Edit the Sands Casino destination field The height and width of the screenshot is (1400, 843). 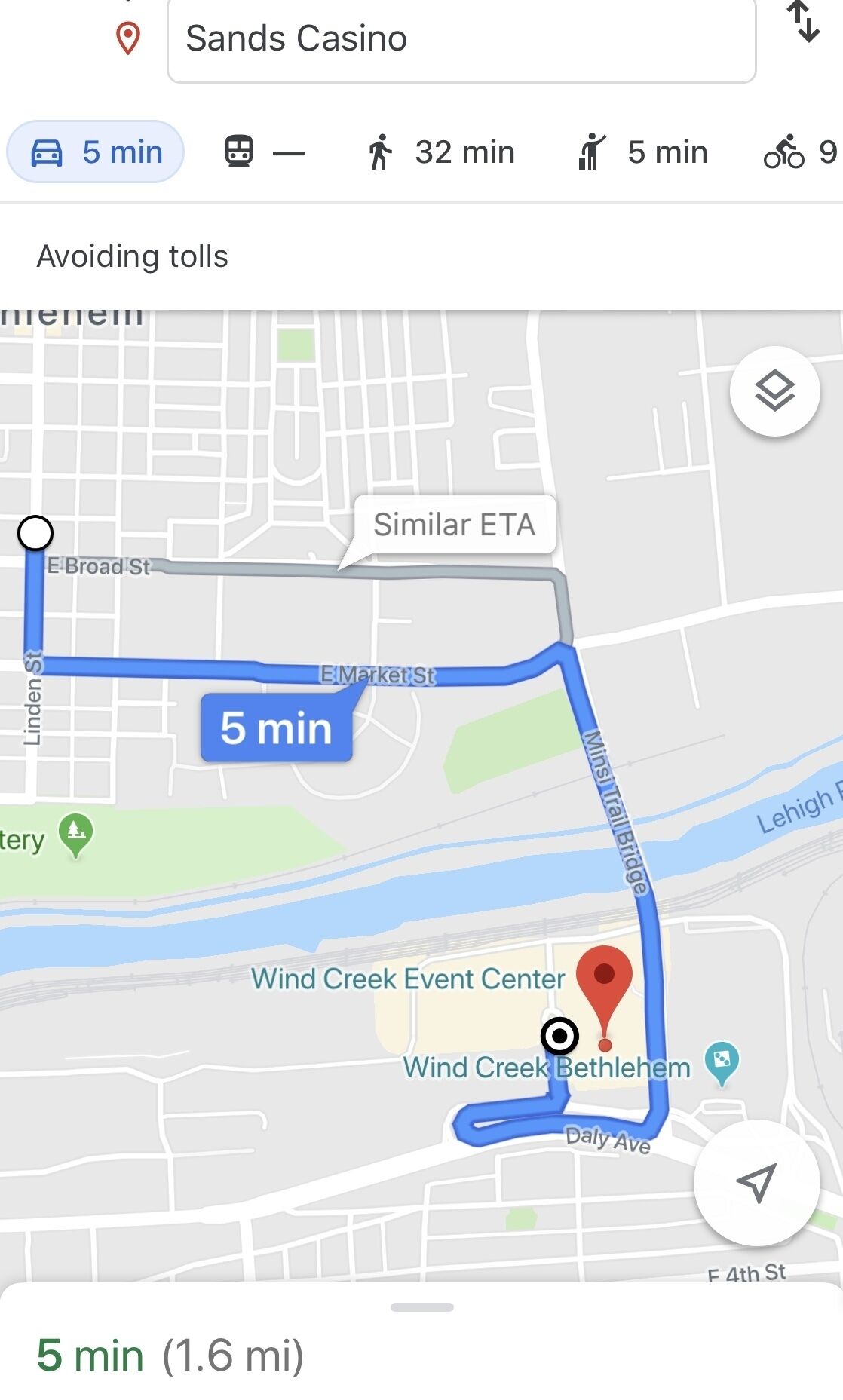(x=461, y=40)
